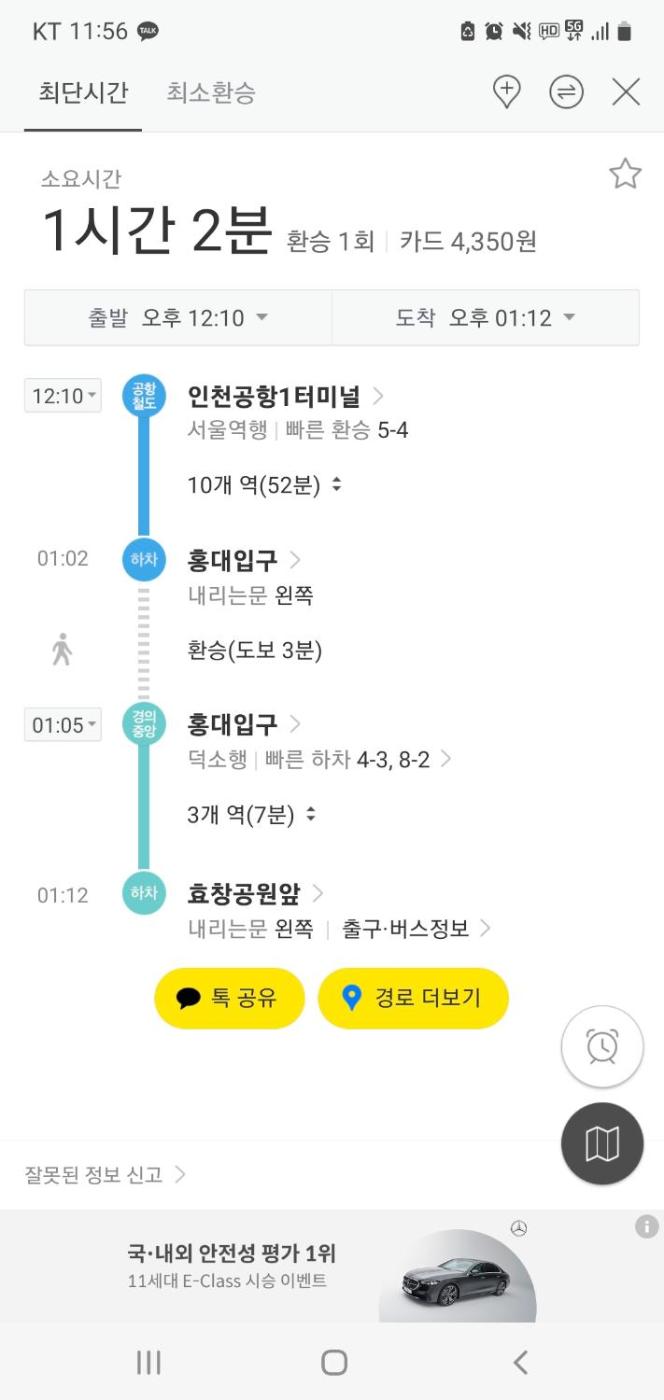Viewport: 664px width, 1400px height.
Task: Share route via 톡 공유
Action: [x=229, y=998]
